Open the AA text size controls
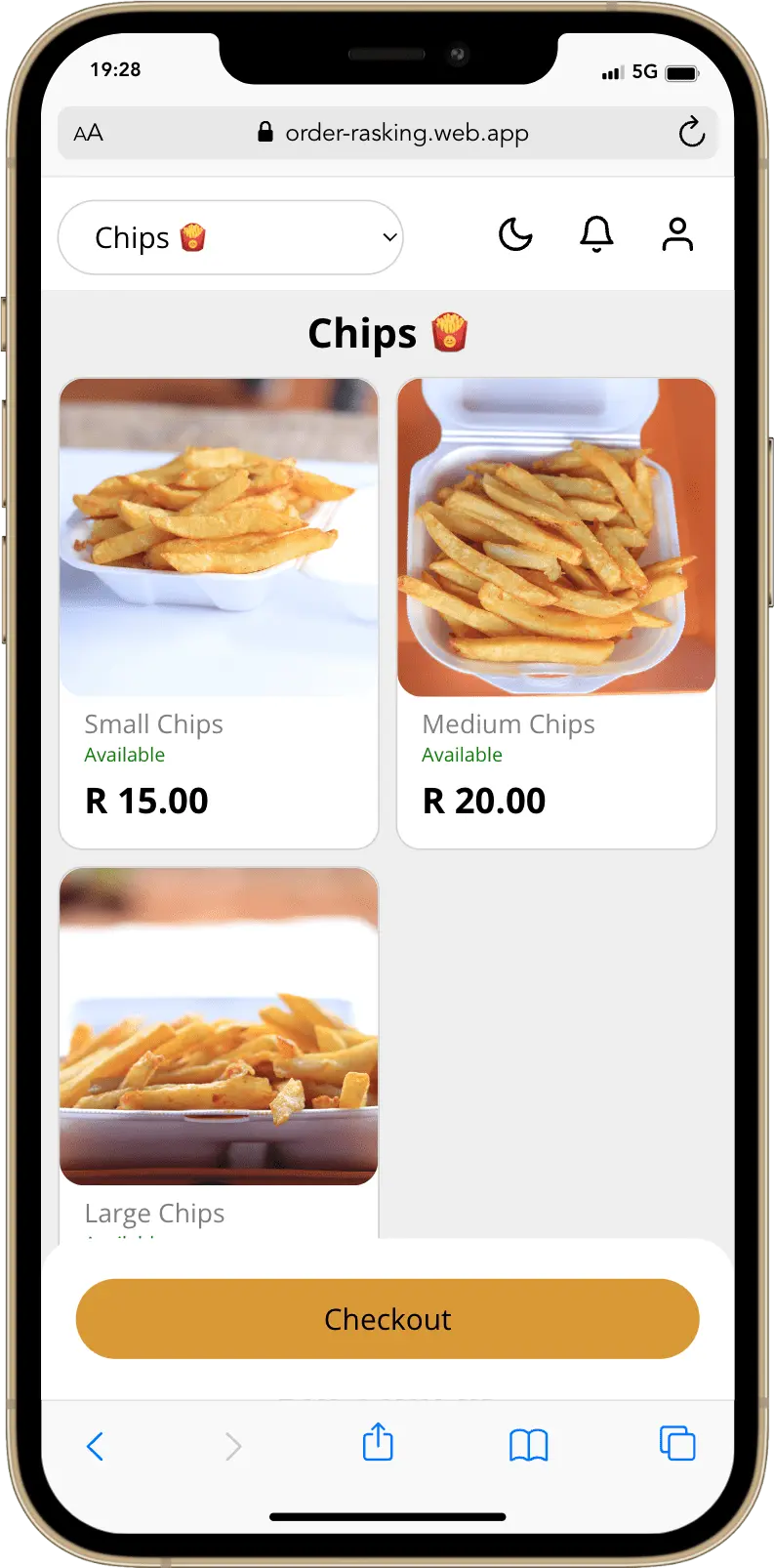Image resolution: width=774 pixels, height=1568 pixels. 88,133
